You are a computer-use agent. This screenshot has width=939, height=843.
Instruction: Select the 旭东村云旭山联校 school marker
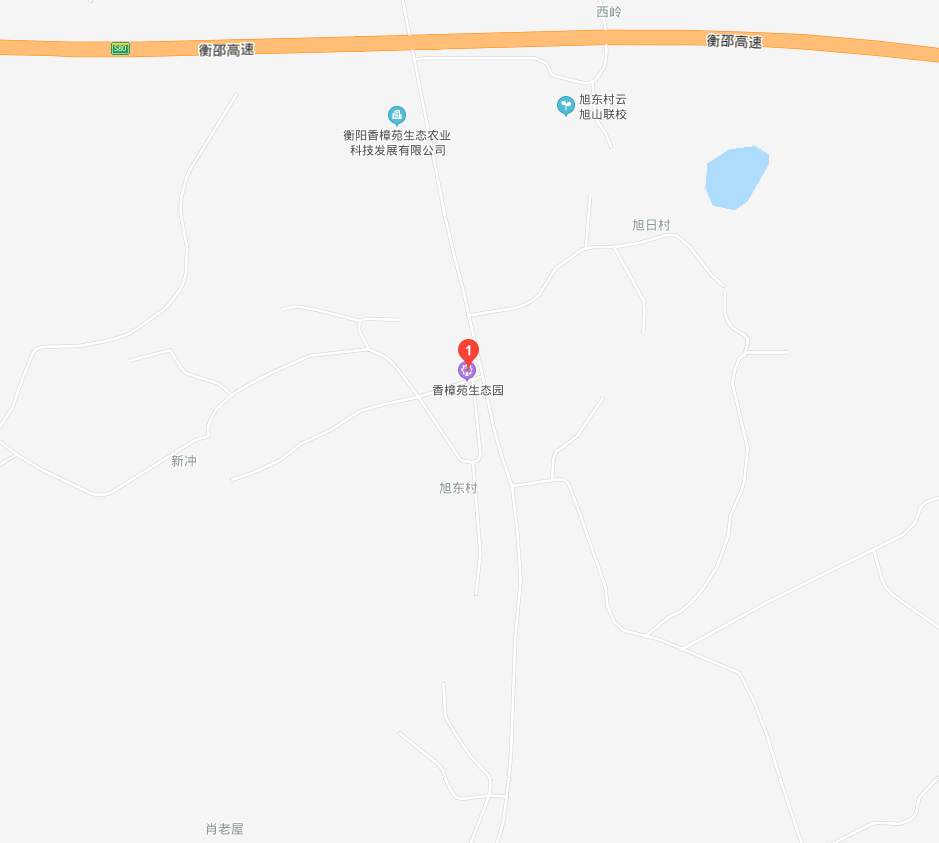[566, 104]
